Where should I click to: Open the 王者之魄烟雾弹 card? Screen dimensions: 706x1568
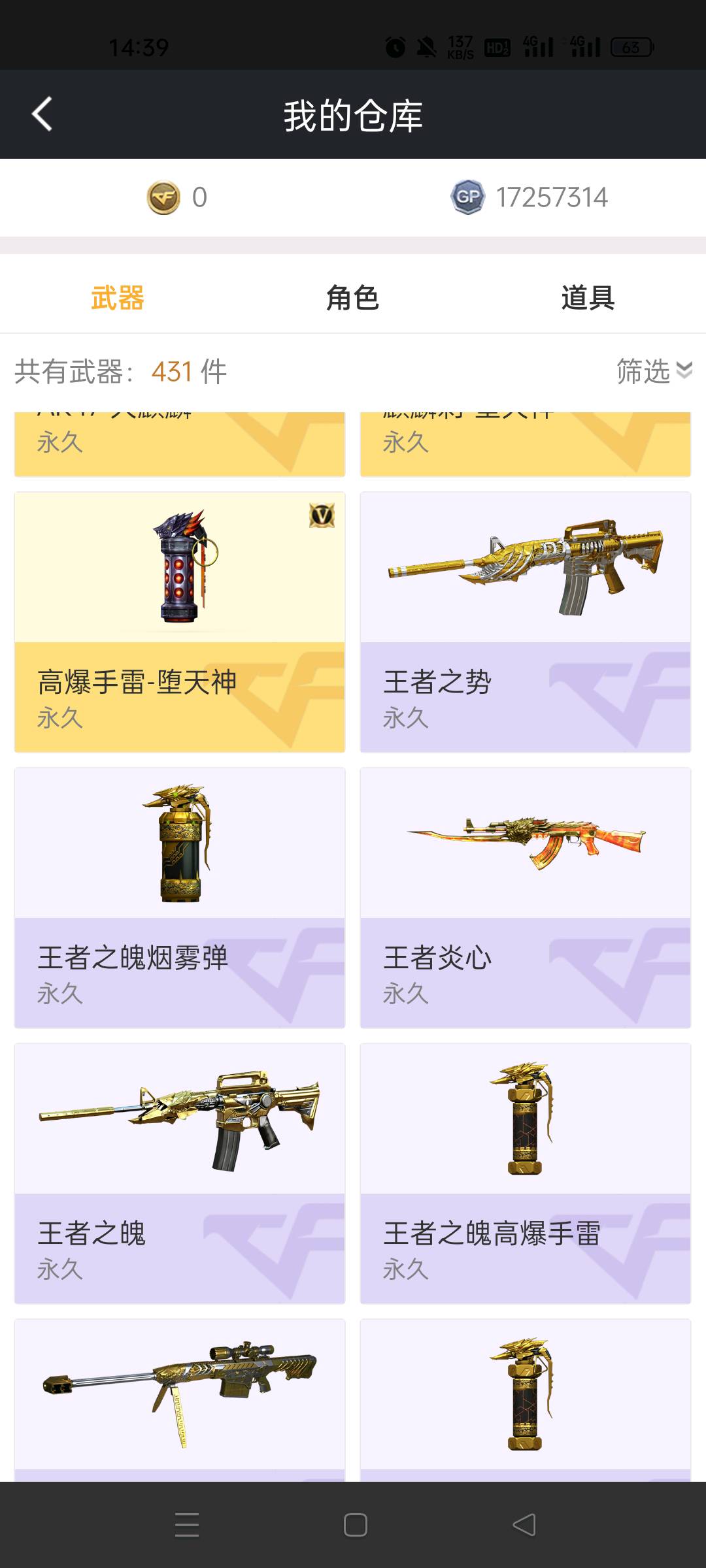[180, 897]
